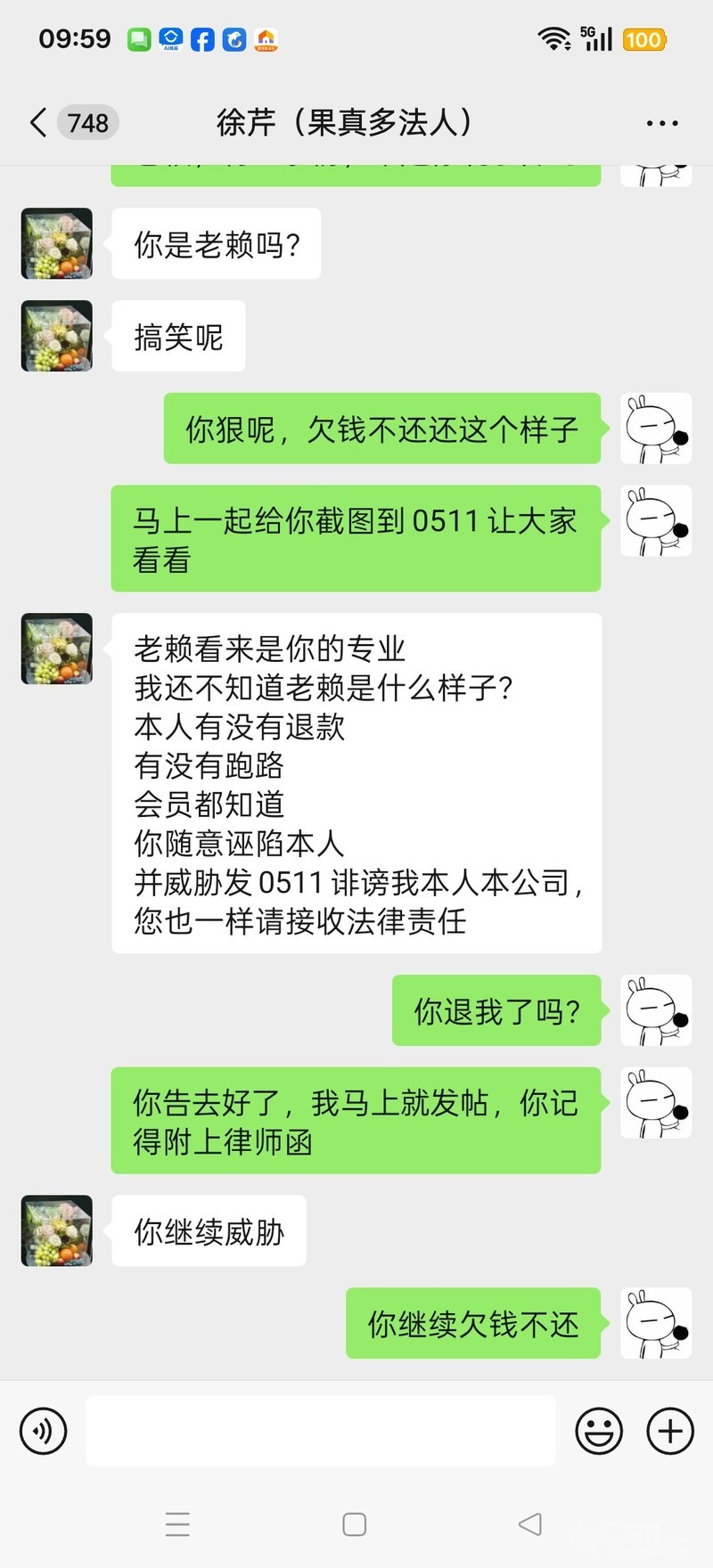The width and height of the screenshot is (713, 1568).
Task: Go to the system home screen
Action: 355,1524
